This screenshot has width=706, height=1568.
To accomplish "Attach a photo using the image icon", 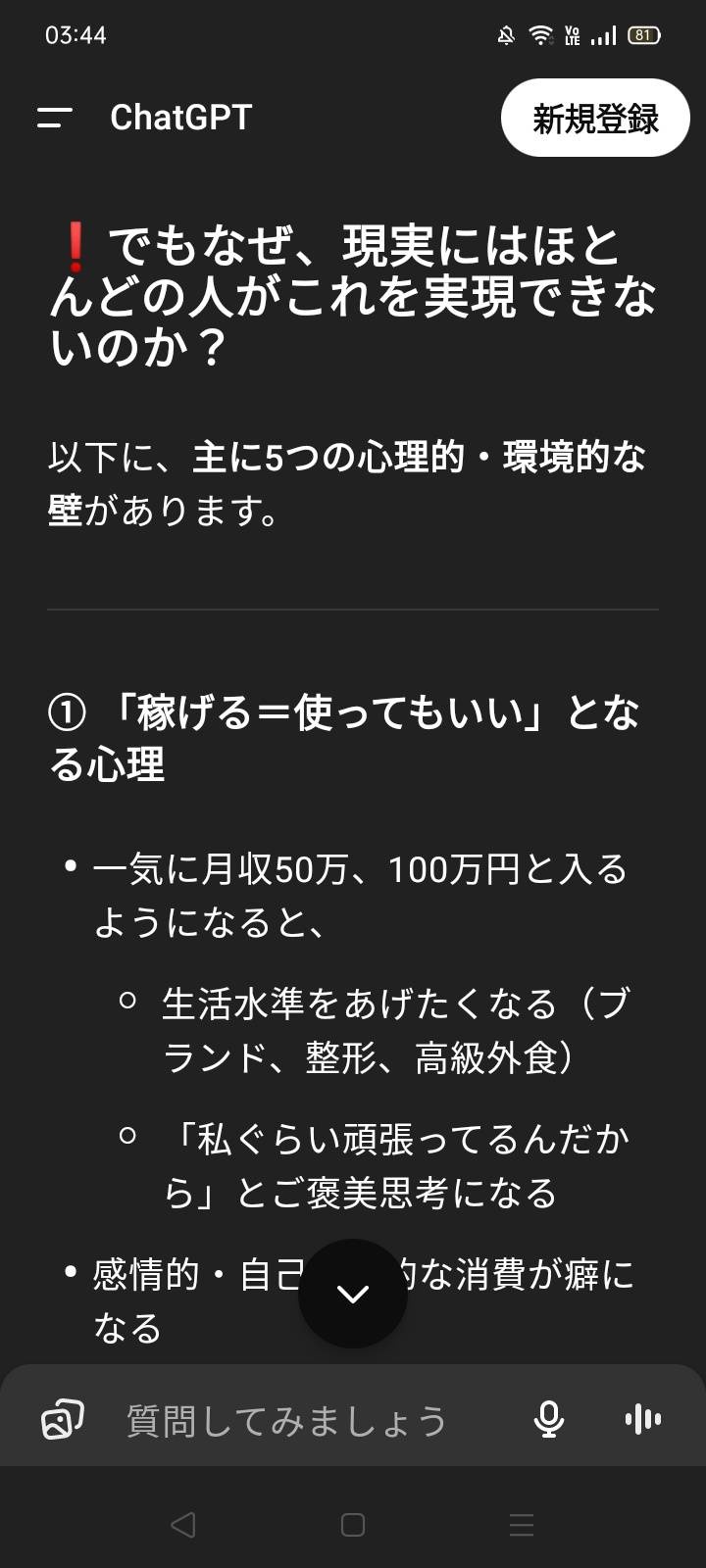I will 62,1420.
